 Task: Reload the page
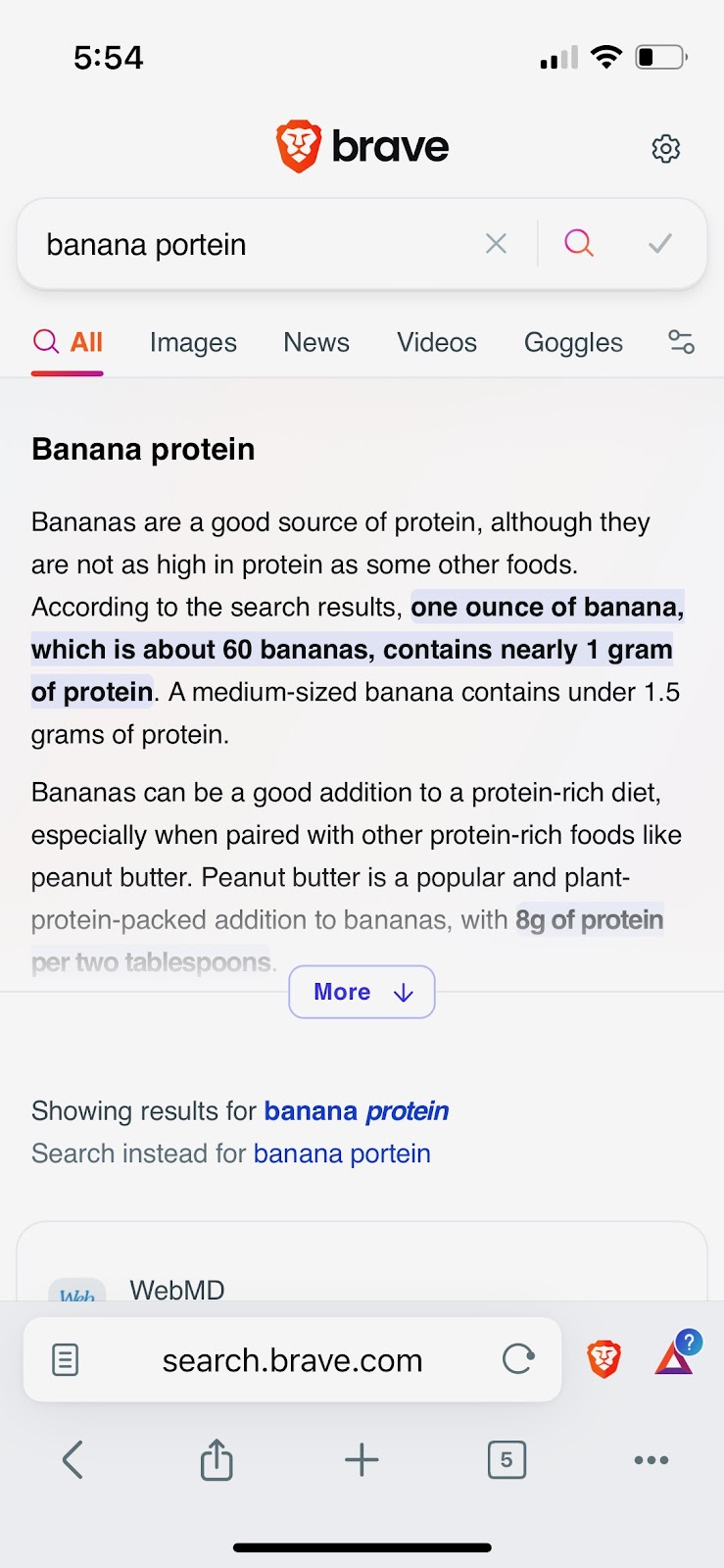click(x=518, y=1359)
